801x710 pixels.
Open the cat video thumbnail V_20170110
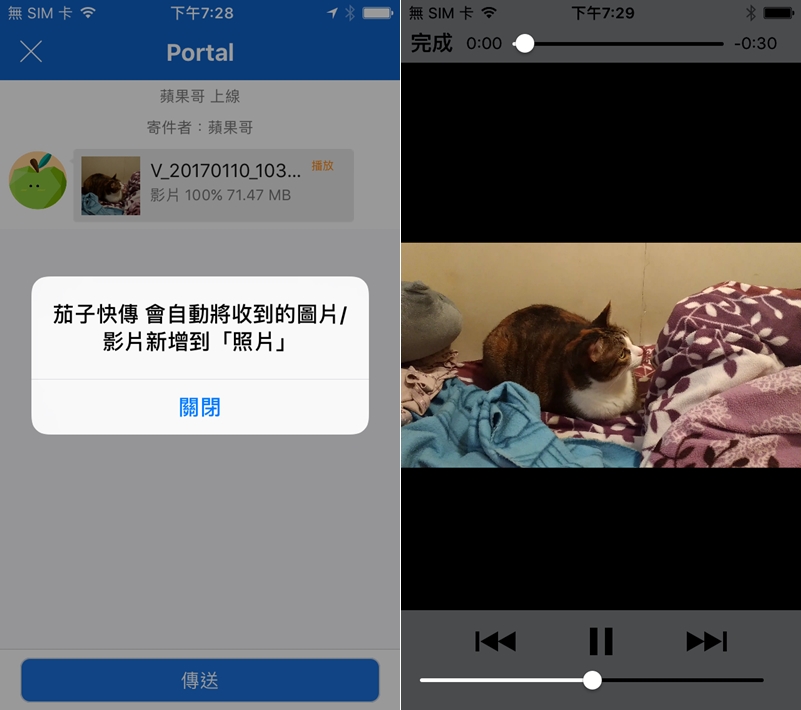[111, 186]
